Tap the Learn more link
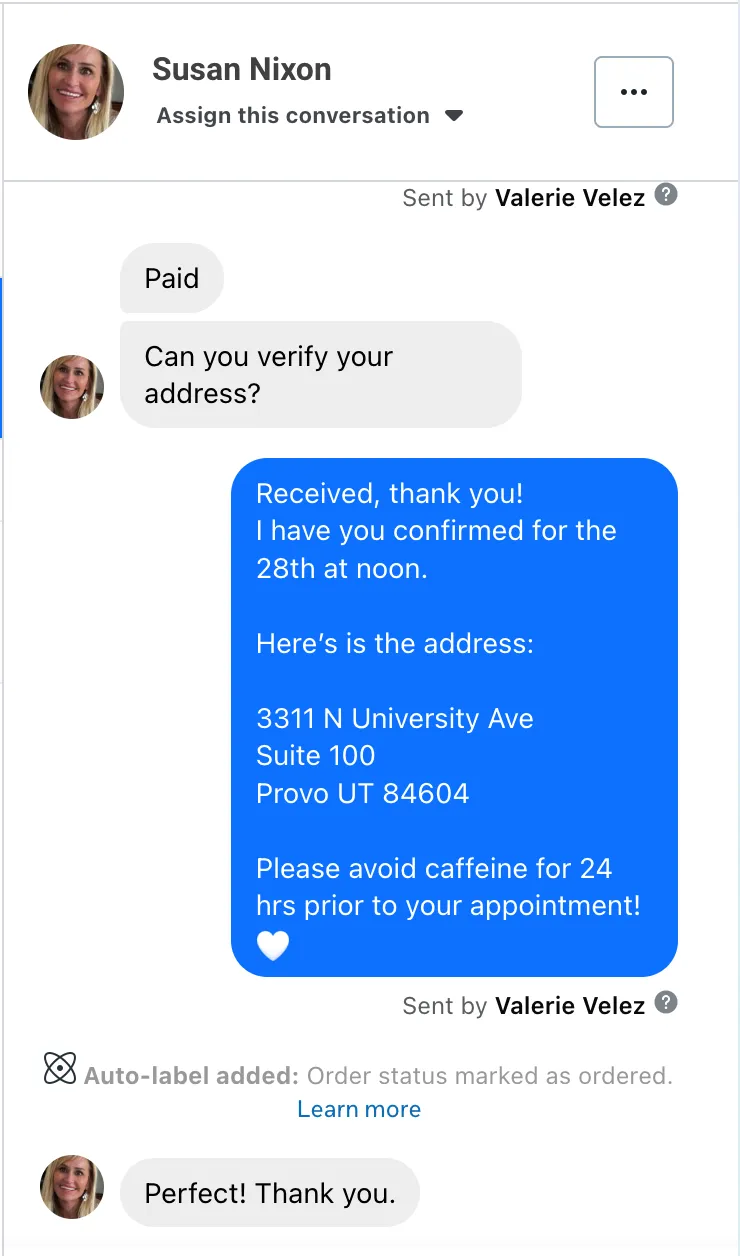The width and height of the screenshot is (740, 1256). coord(359,1109)
